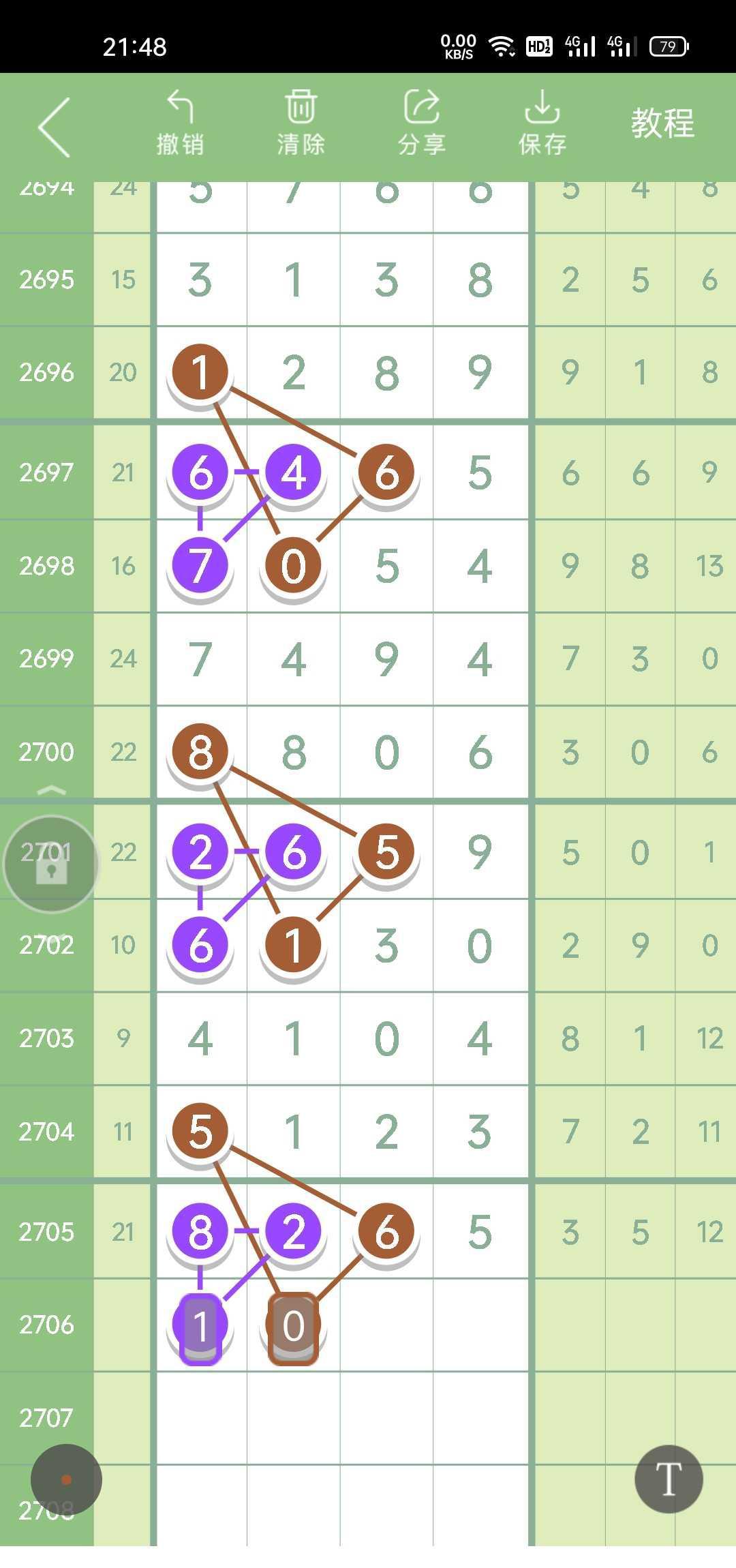The image size is (736, 1568).
Task: Undo the last action with 撤销
Action: click(181, 123)
